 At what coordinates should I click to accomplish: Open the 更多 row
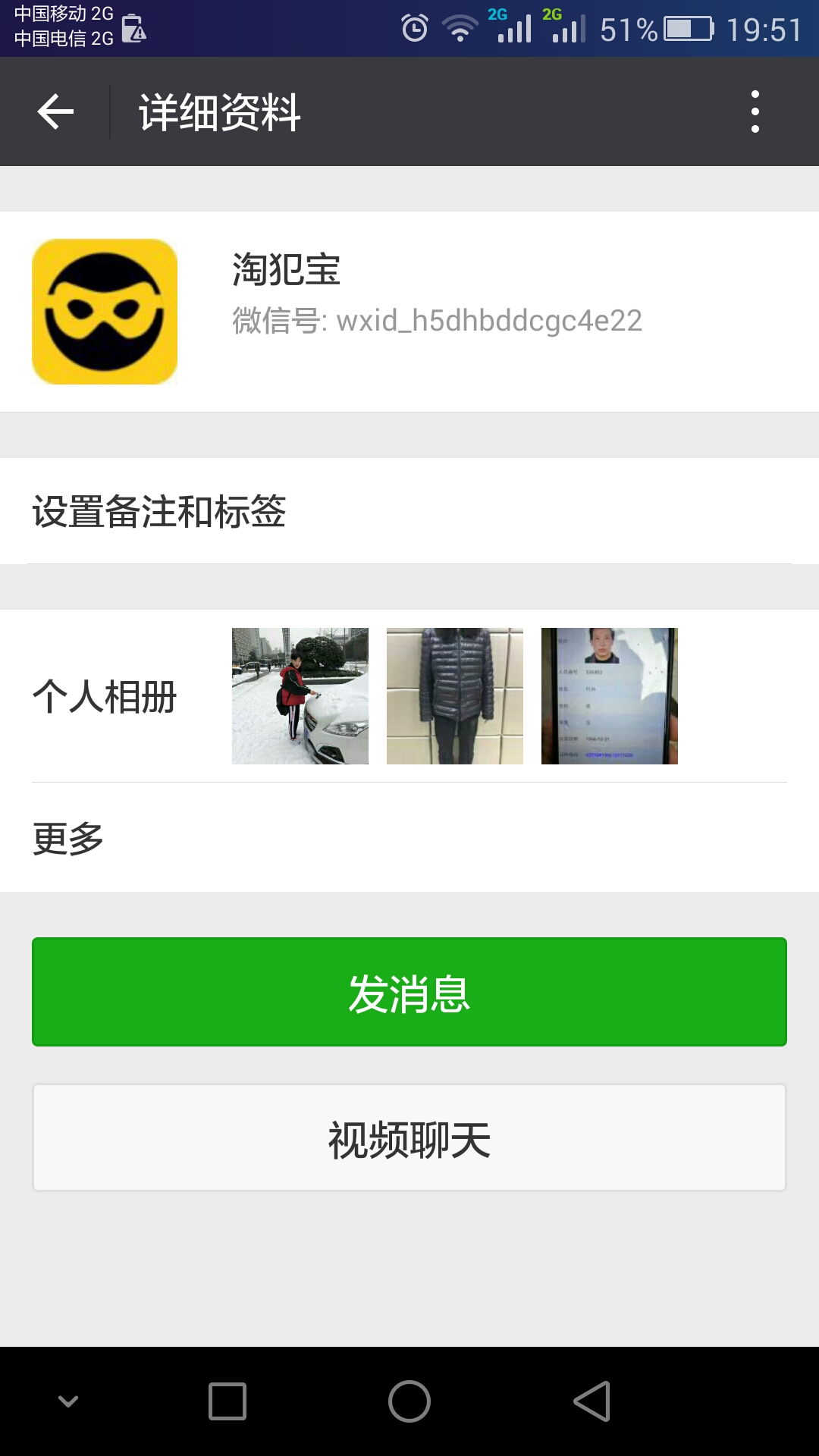click(x=409, y=837)
